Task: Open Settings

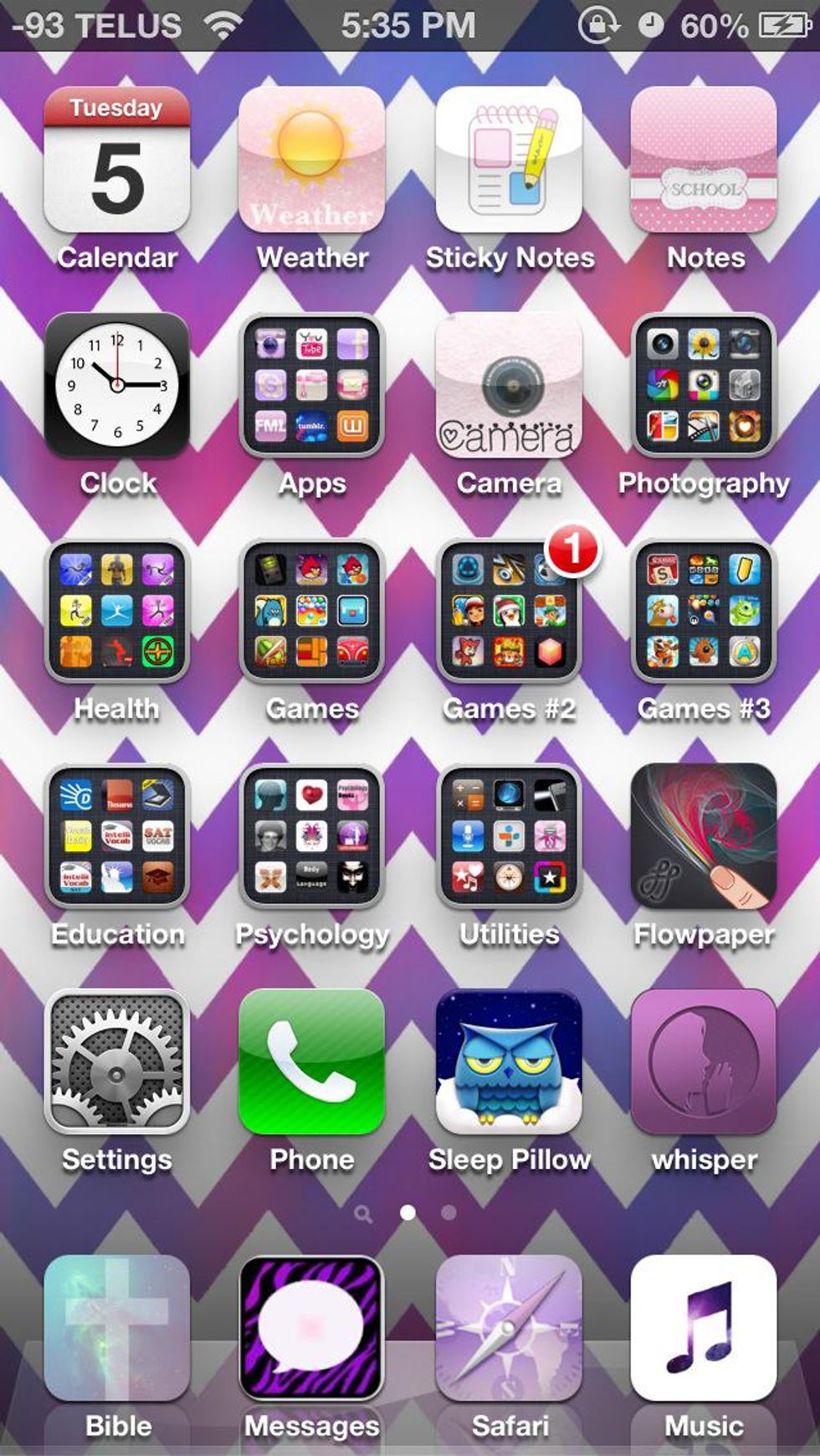Action: tap(117, 1063)
